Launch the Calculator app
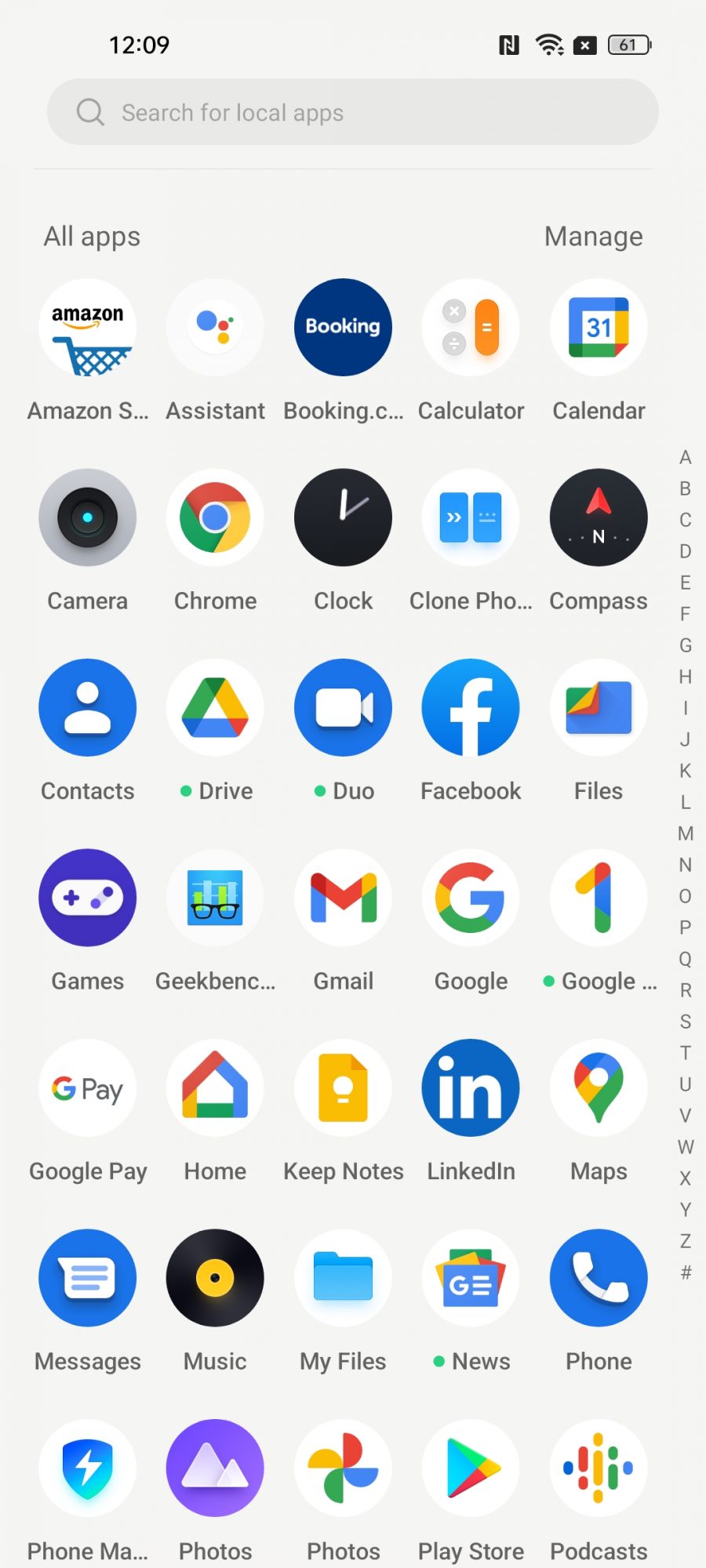The width and height of the screenshot is (706, 1568). tap(471, 328)
